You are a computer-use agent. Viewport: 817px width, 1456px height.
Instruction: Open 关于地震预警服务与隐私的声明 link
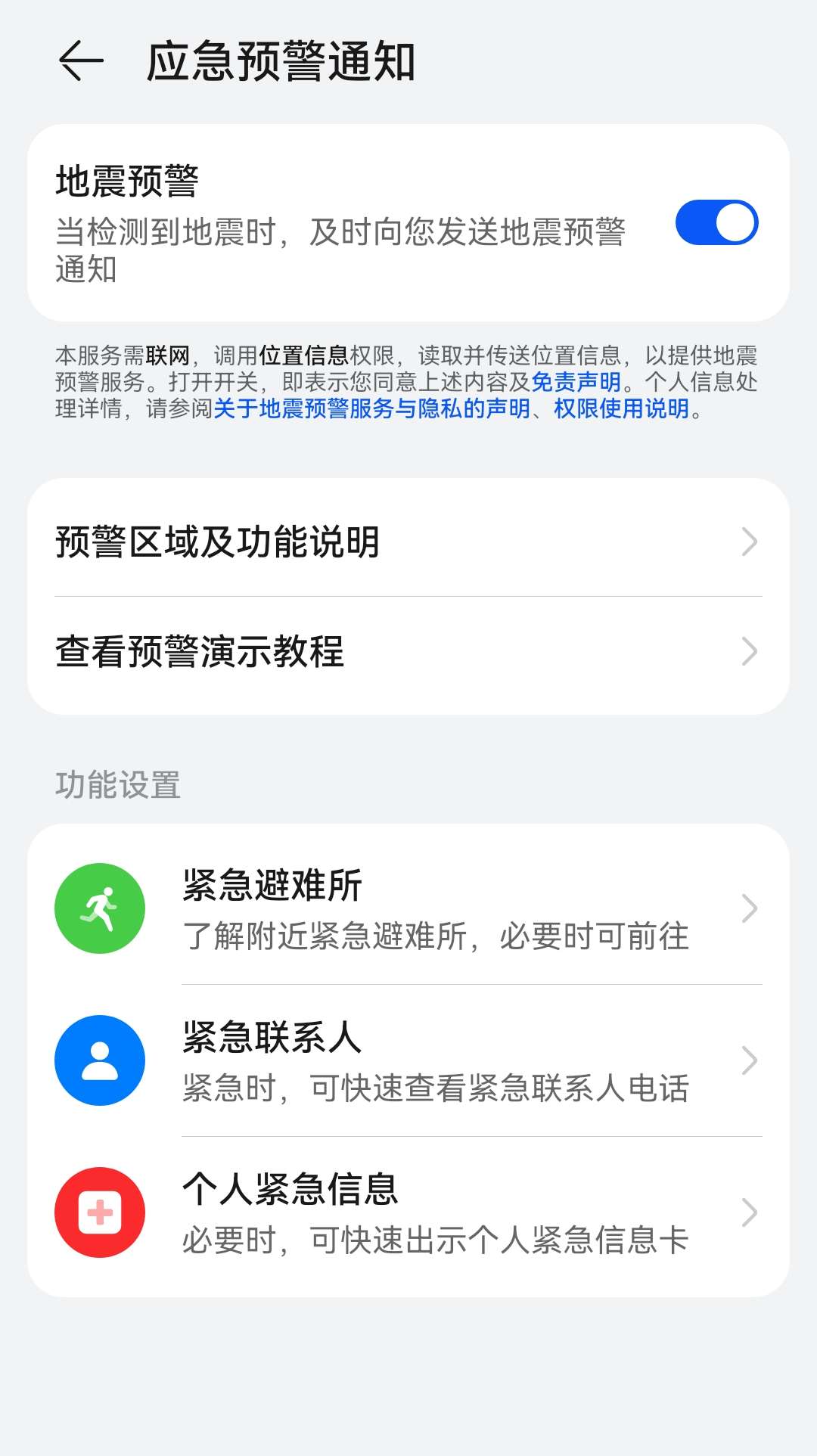pos(372,408)
